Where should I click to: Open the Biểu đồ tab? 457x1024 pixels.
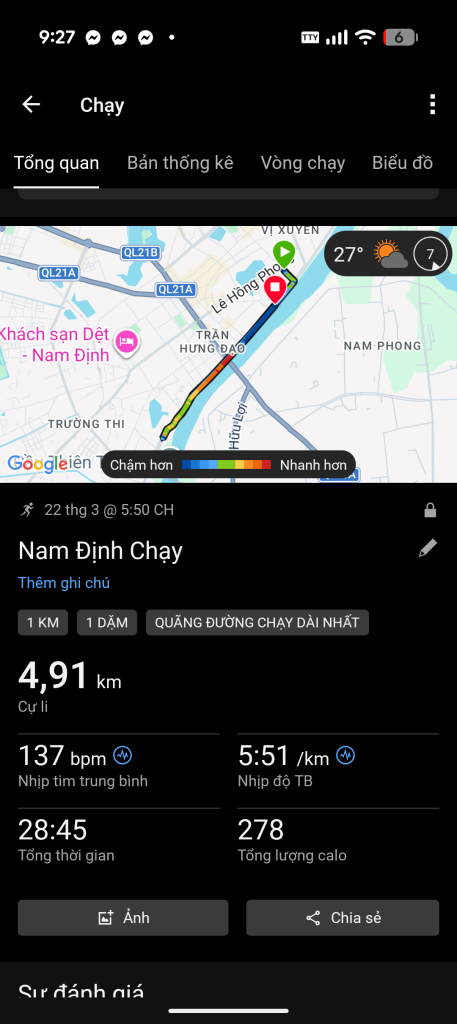click(402, 163)
